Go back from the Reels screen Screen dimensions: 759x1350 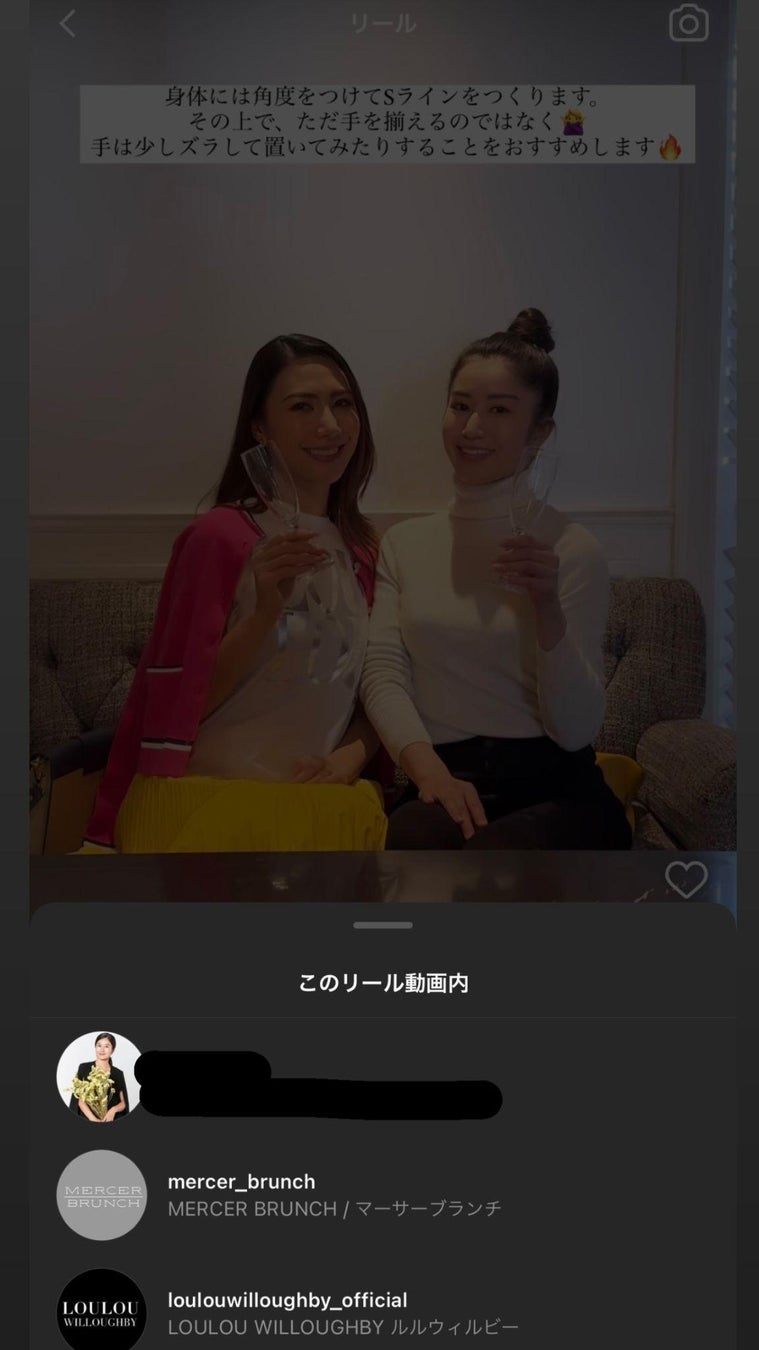67,23
